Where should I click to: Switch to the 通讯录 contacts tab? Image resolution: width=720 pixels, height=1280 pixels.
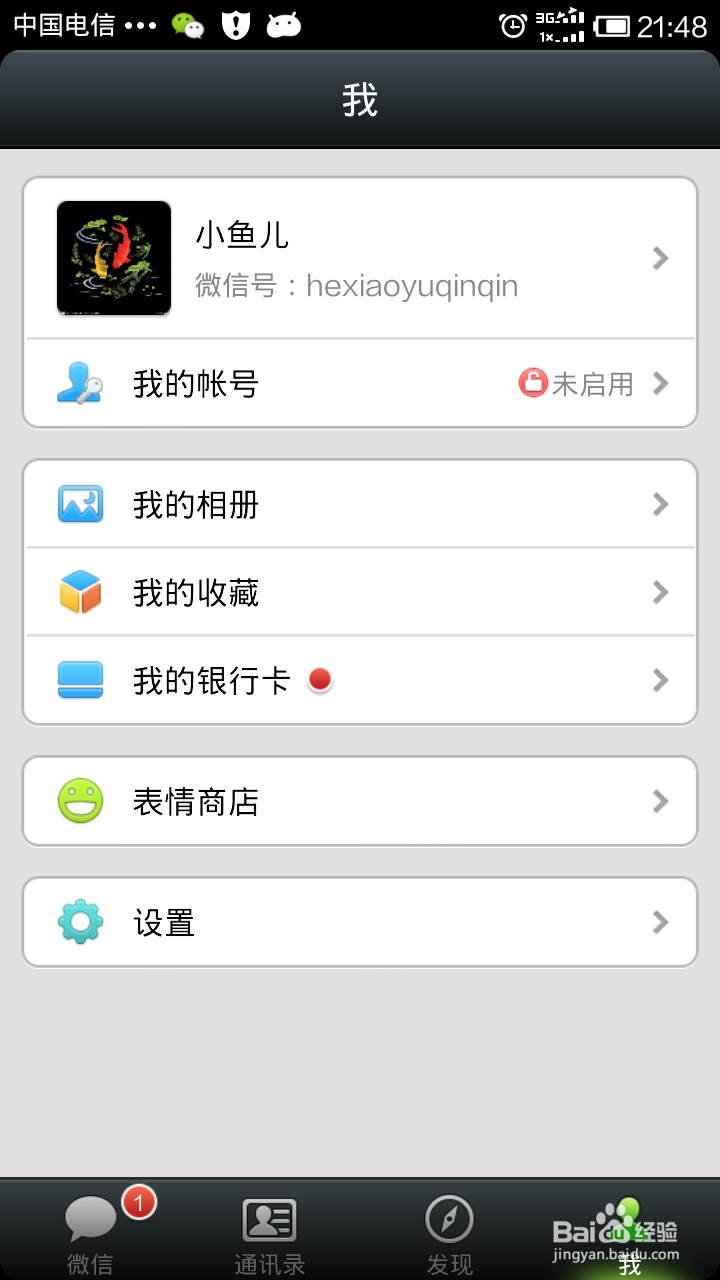point(270,1232)
